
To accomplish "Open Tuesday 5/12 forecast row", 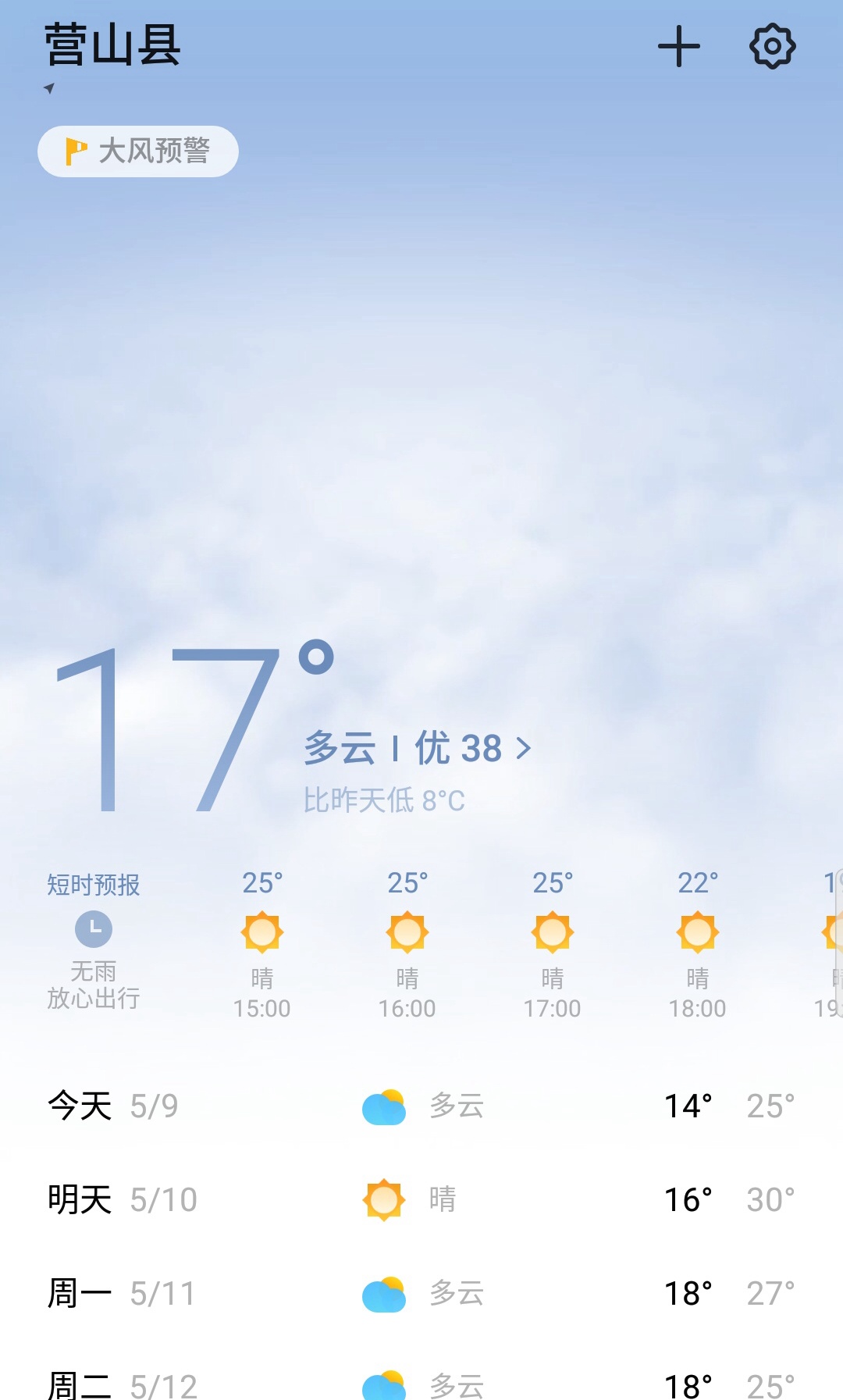I will tap(421, 1384).
